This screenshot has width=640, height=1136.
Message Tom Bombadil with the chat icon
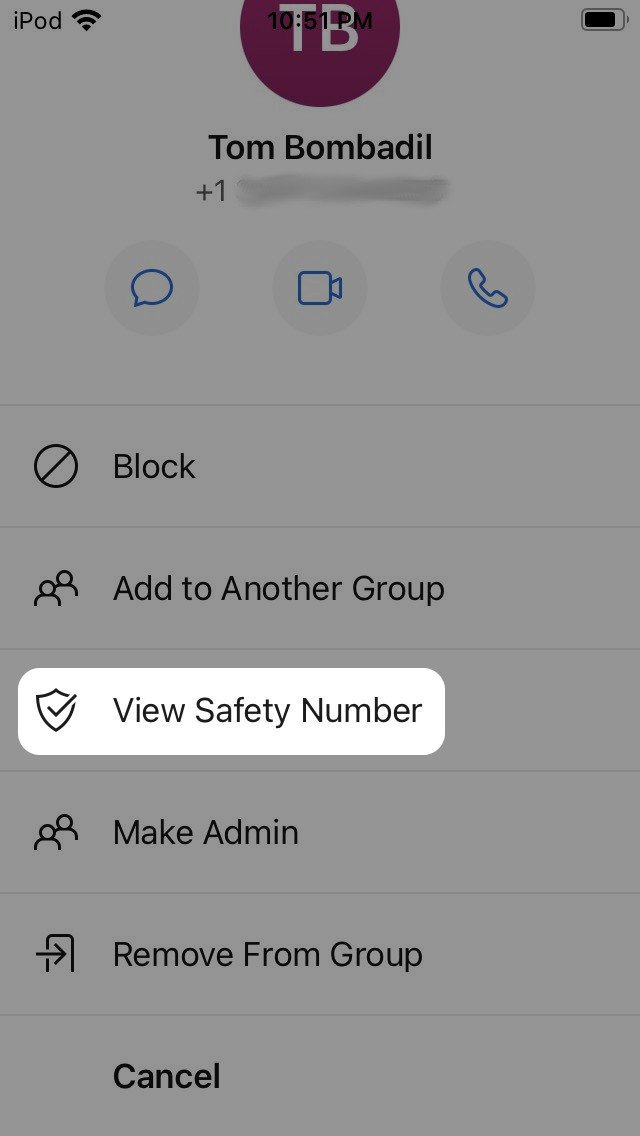[x=151, y=288]
